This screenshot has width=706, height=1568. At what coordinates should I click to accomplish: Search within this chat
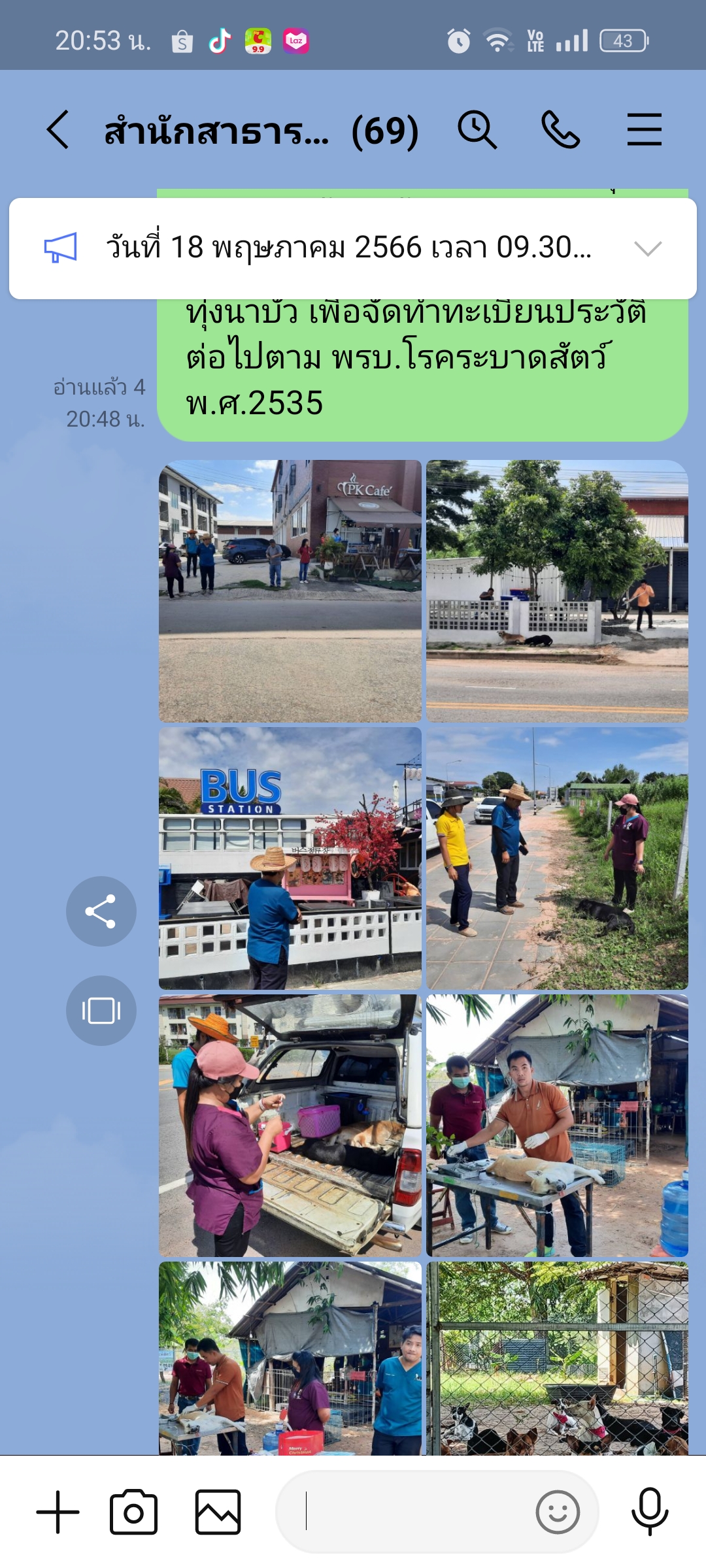[x=477, y=130]
